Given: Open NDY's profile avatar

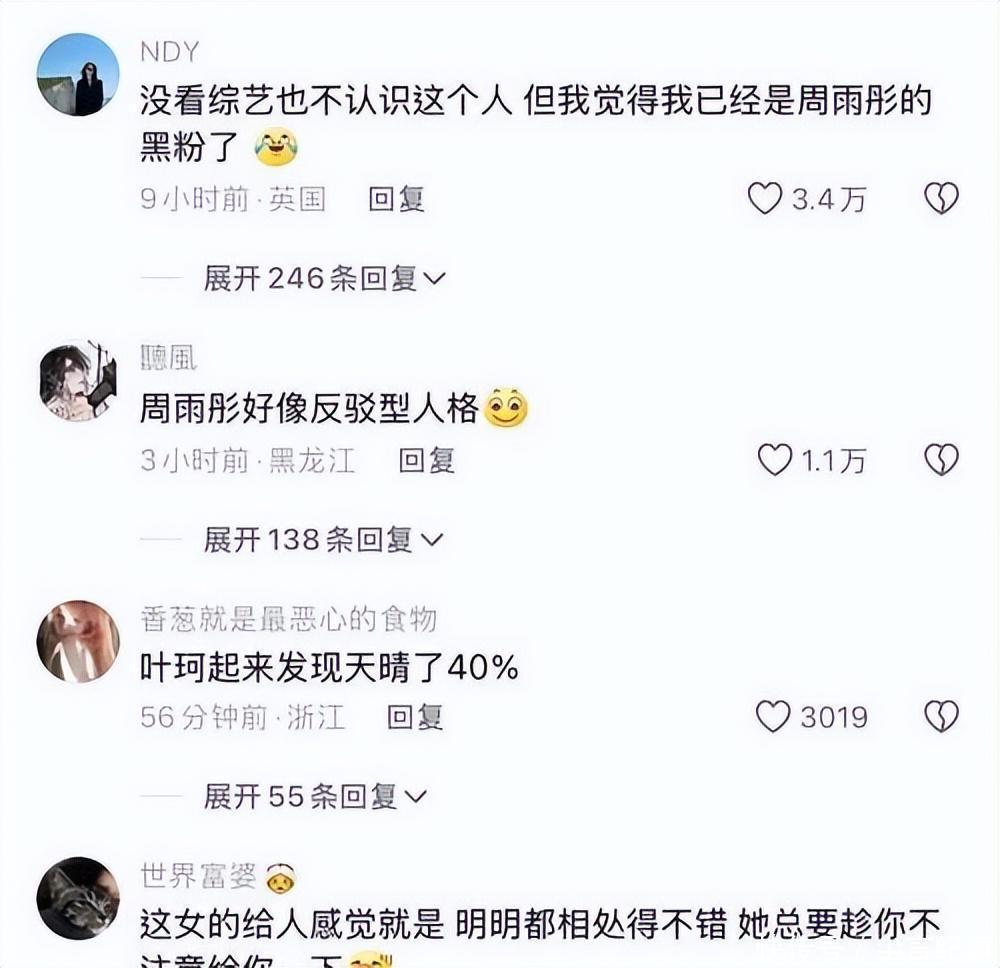Looking at the screenshot, I should [x=78, y=75].
